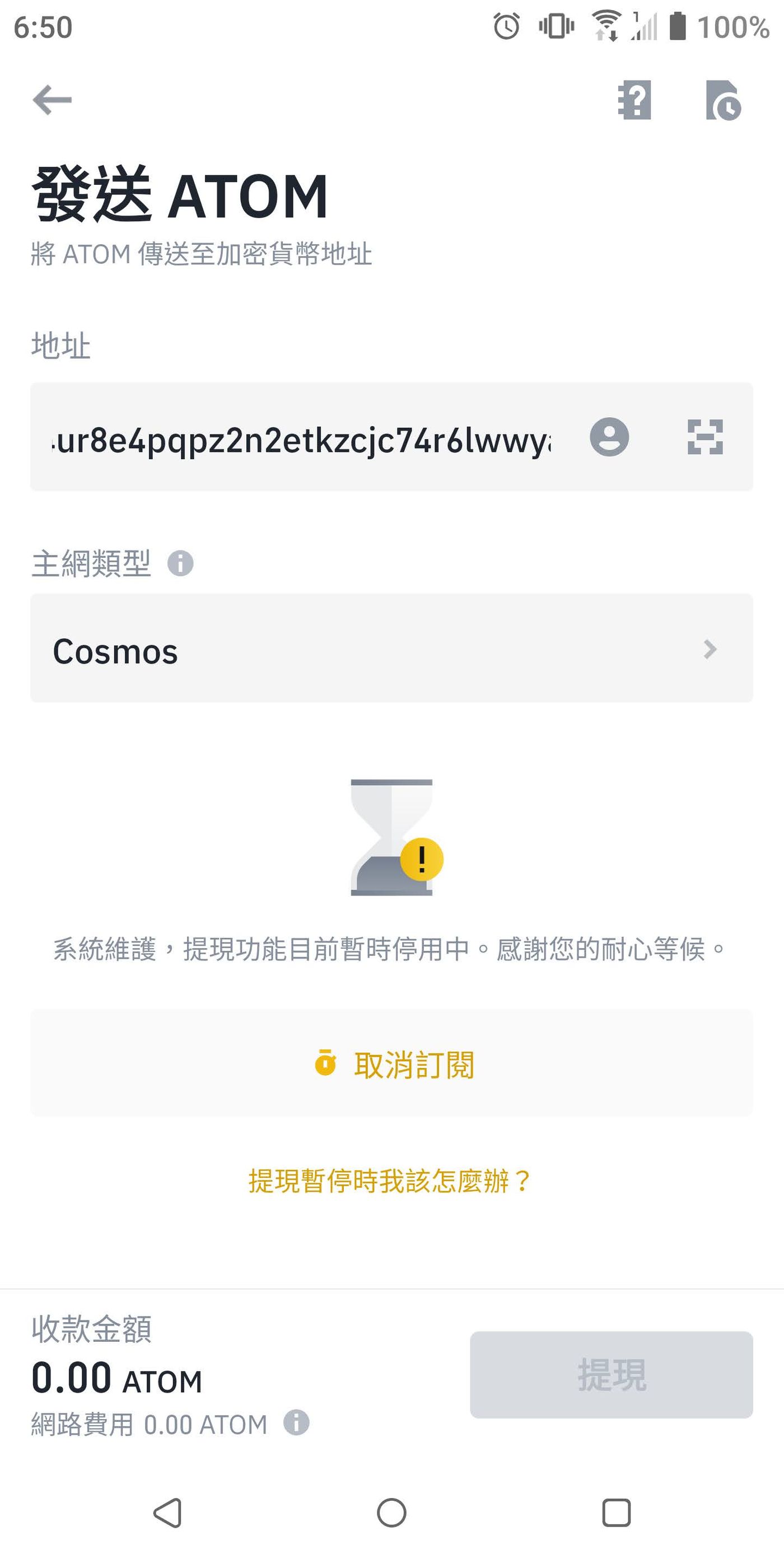The width and height of the screenshot is (784, 1568).
Task: Open the address book contact icon
Action: point(609,437)
